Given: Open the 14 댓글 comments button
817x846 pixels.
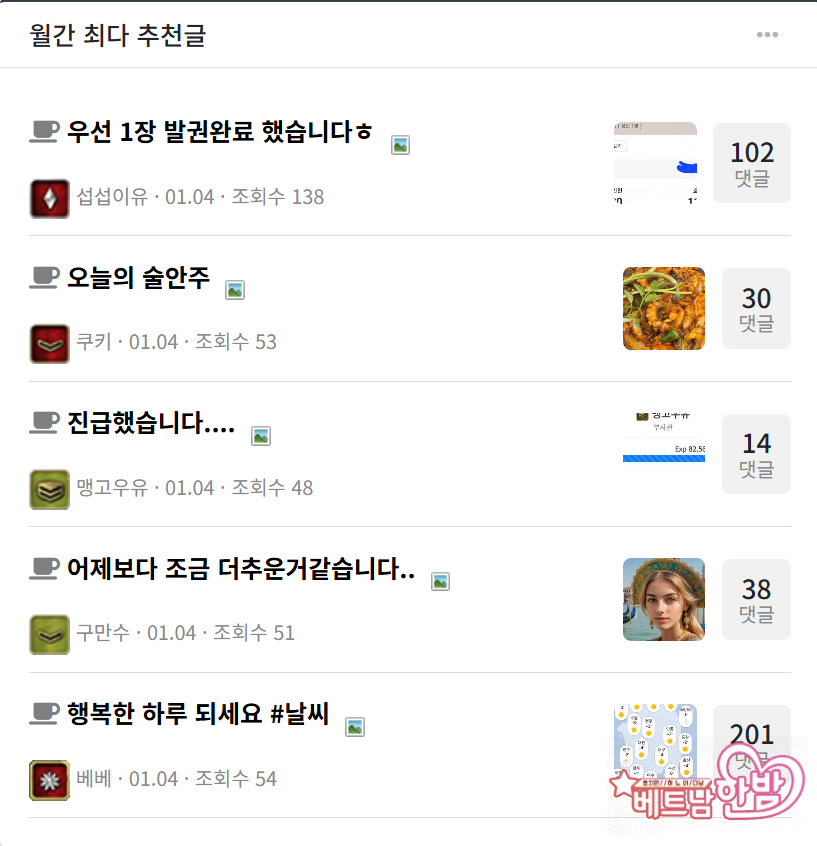Looking at the screenshot, I should [x=756, y=454].
